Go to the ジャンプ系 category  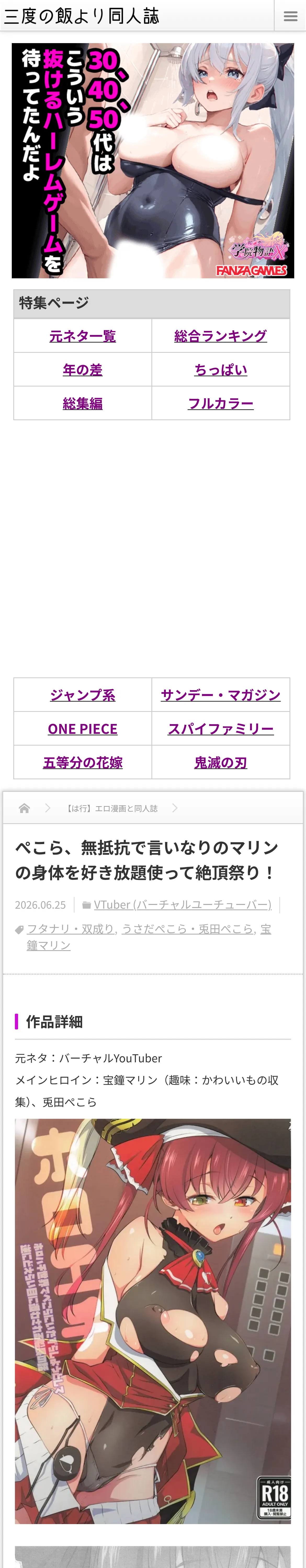click(83, 695)
